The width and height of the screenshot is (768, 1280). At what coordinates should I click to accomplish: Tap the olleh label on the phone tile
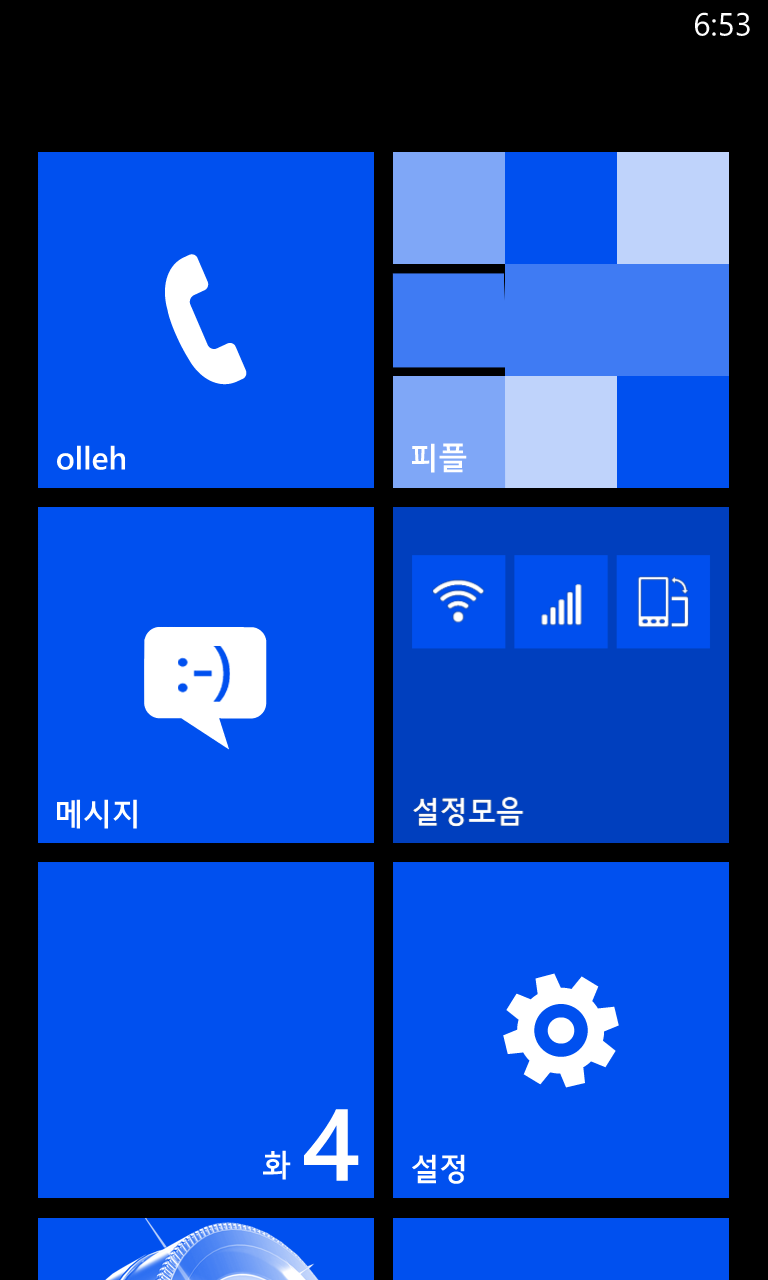point(90,459)
